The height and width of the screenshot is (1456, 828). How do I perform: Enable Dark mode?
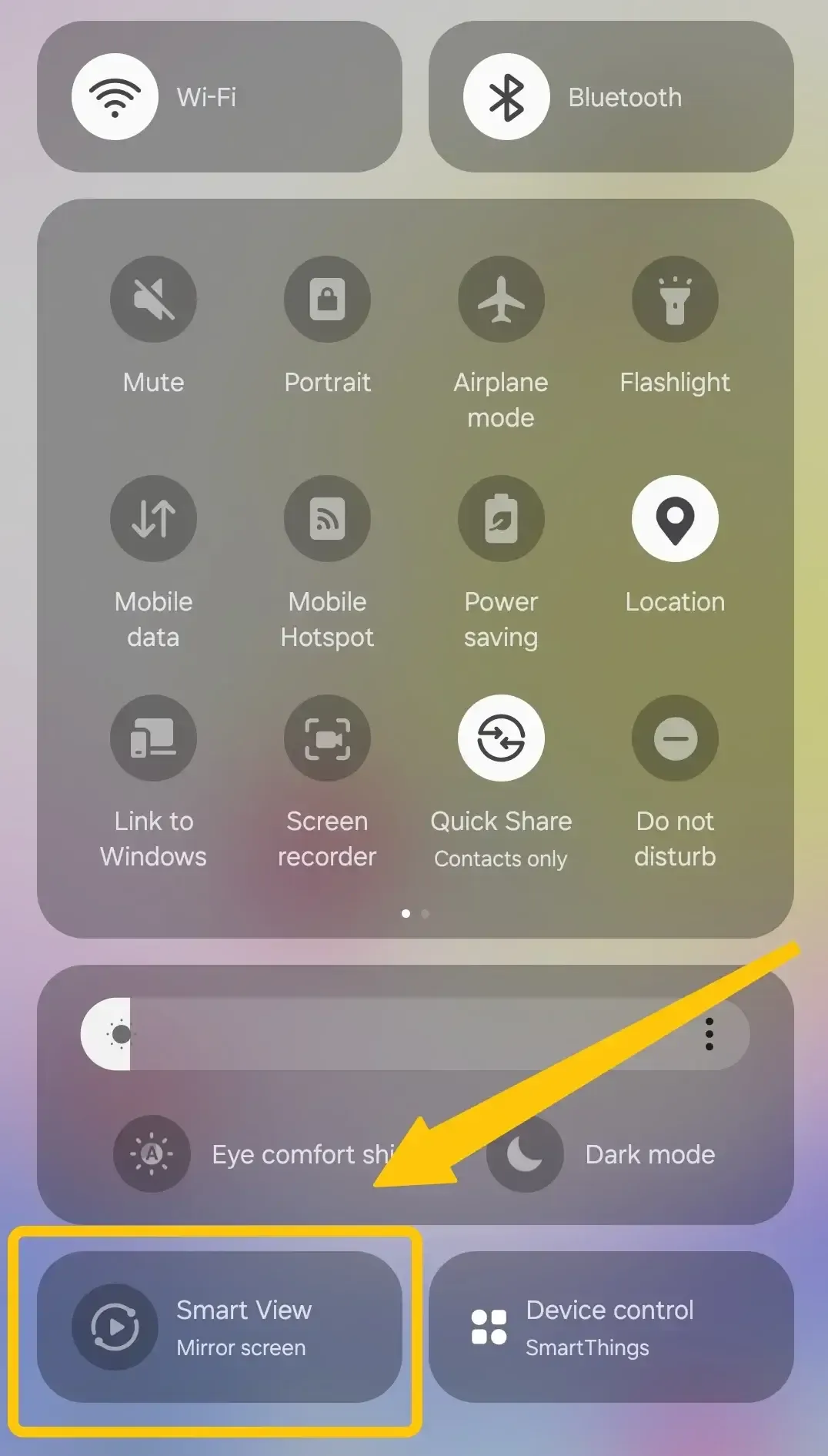[526, 1154]
